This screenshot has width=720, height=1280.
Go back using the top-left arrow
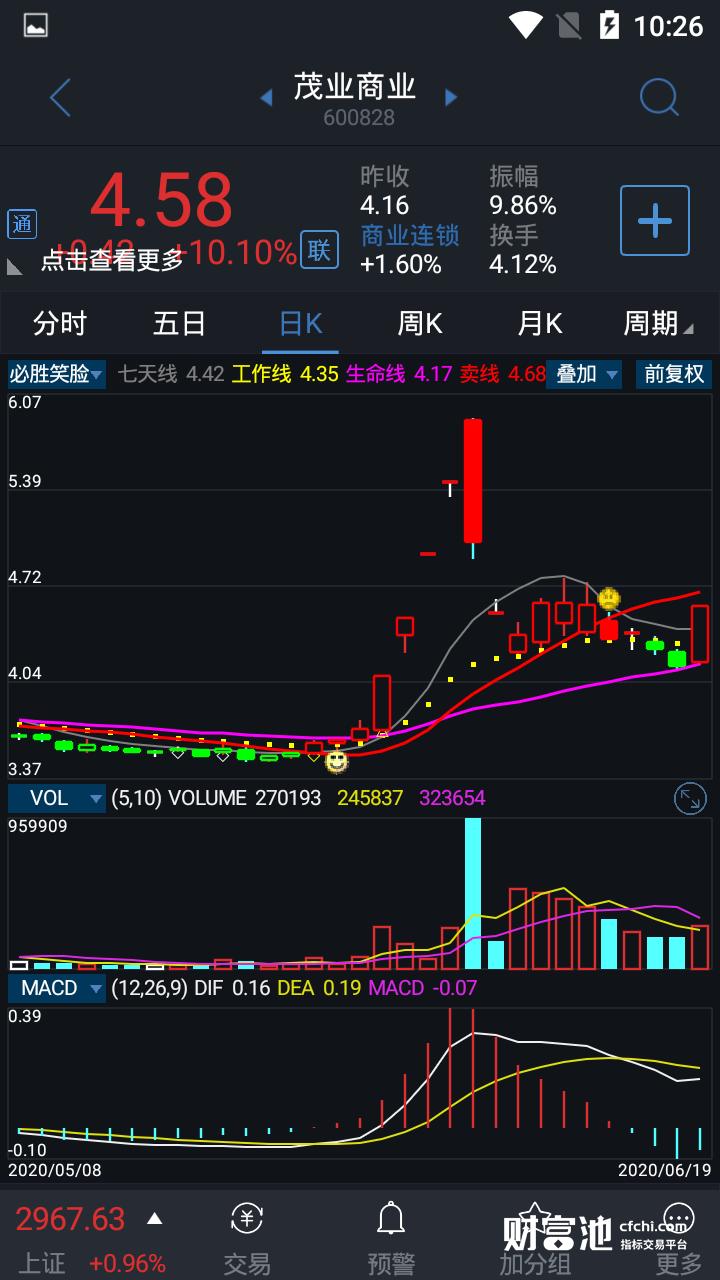pos(60,98)
